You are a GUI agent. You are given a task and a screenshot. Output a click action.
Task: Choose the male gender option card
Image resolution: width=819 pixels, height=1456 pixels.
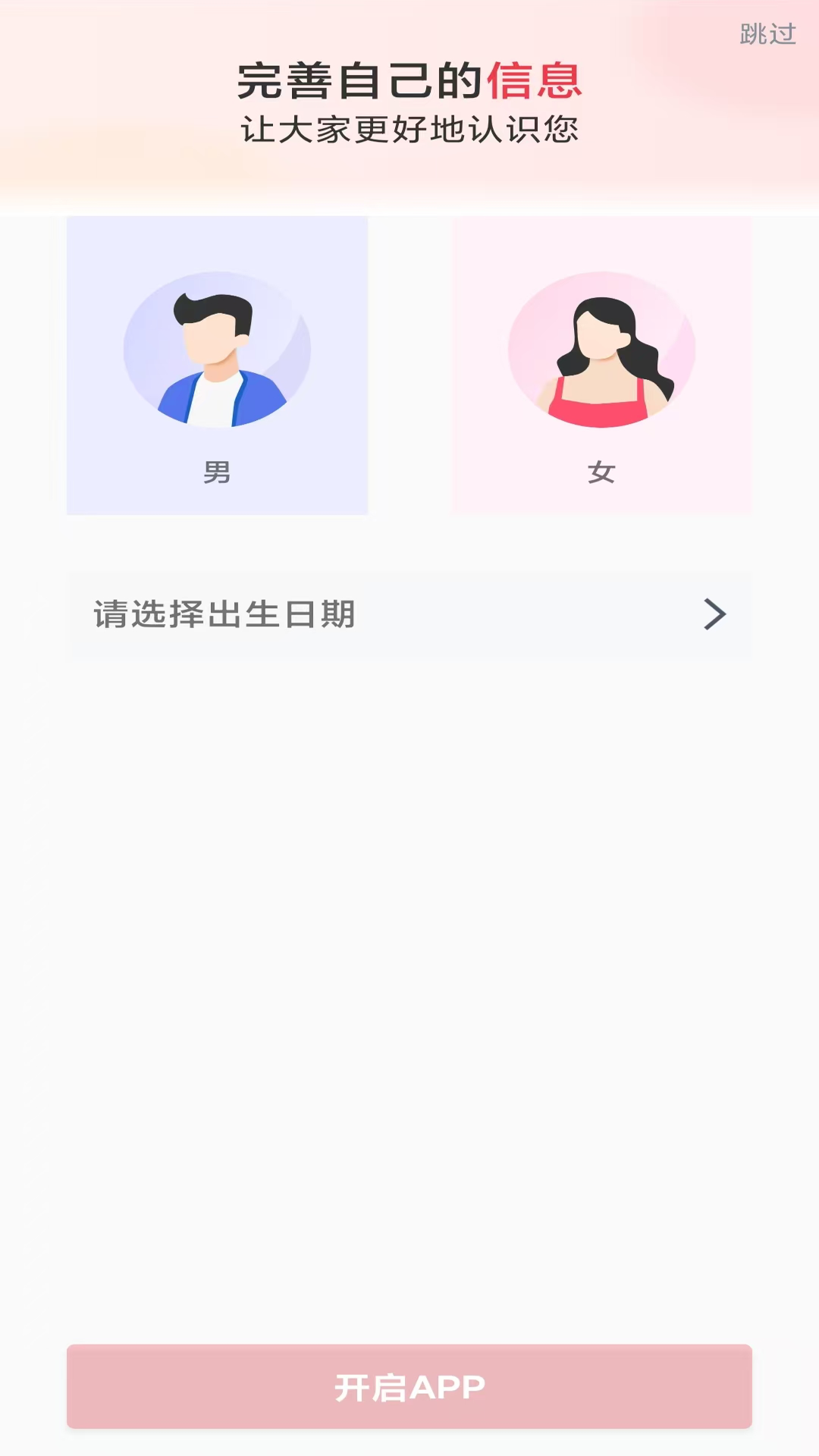pos(218,364)
